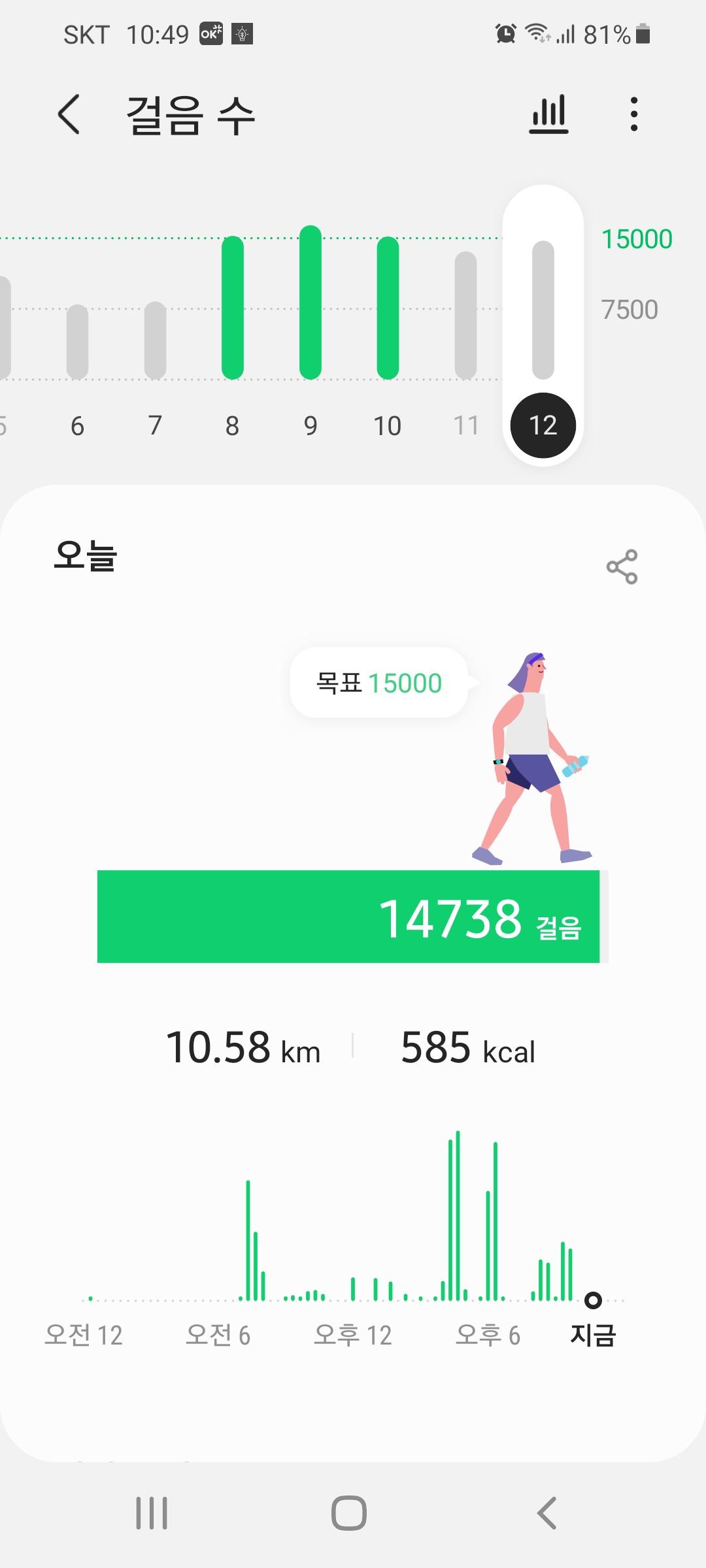Screen dimensions: 706x1568
Task: Go back from the 걸음 수 screen
Action: (69, 114)
